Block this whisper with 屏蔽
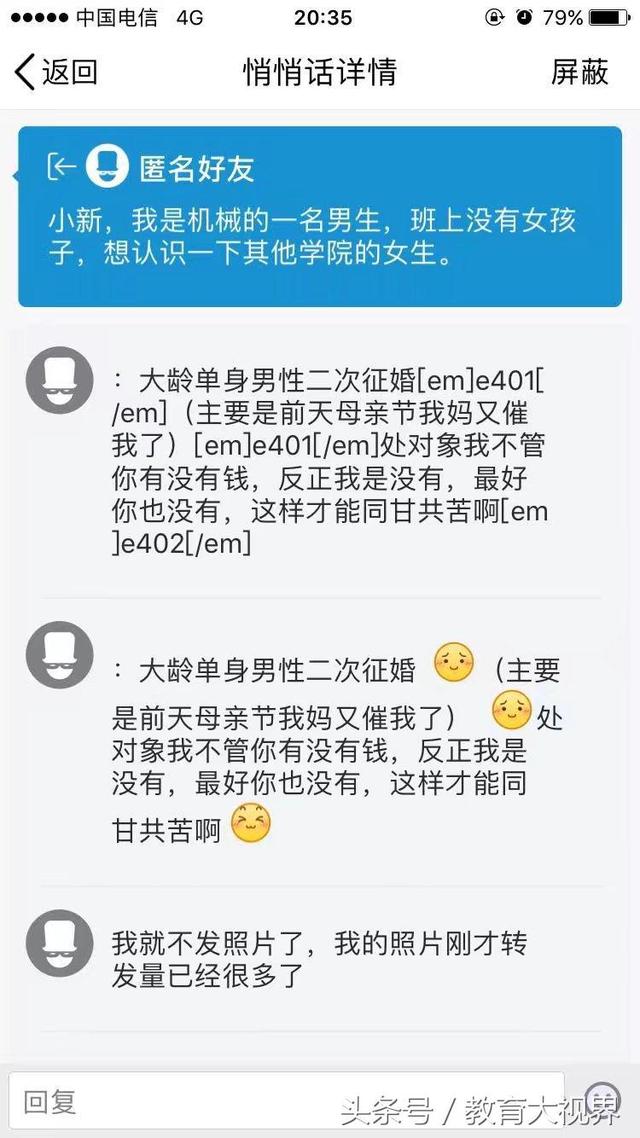The height and width of the screenshot is (1138, 640). 579,72
